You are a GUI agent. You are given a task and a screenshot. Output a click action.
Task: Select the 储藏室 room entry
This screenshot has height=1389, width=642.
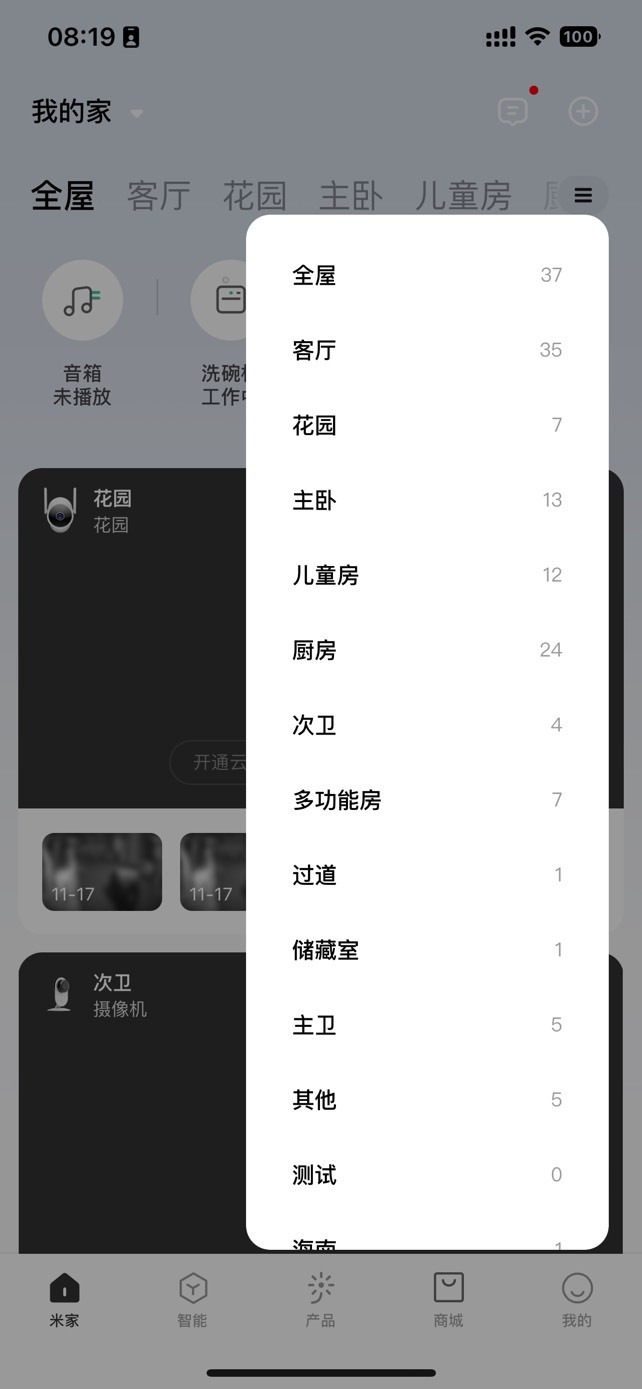[x=427, y=950]
